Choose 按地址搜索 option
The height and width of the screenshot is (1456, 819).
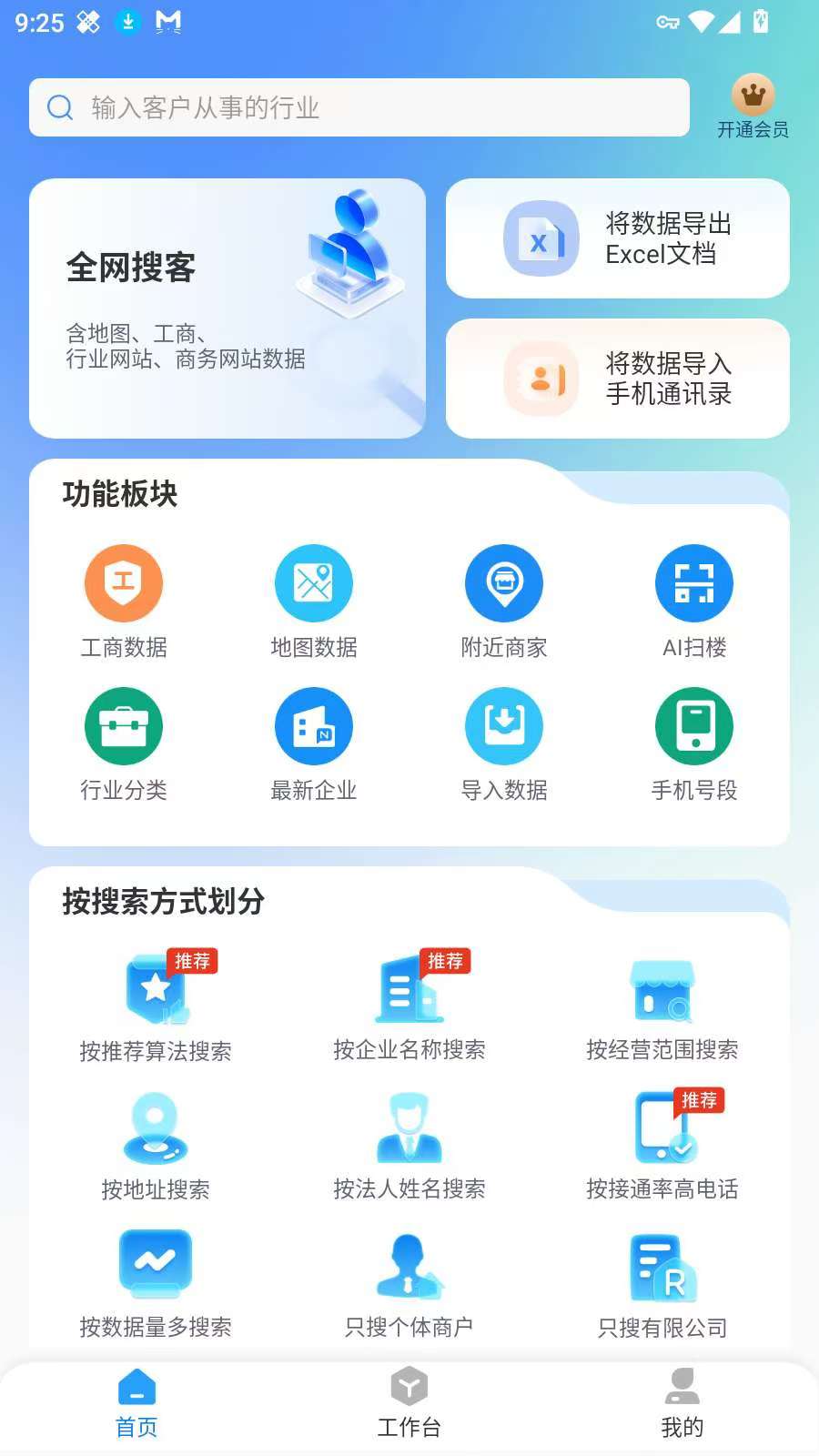[156, 1147]
